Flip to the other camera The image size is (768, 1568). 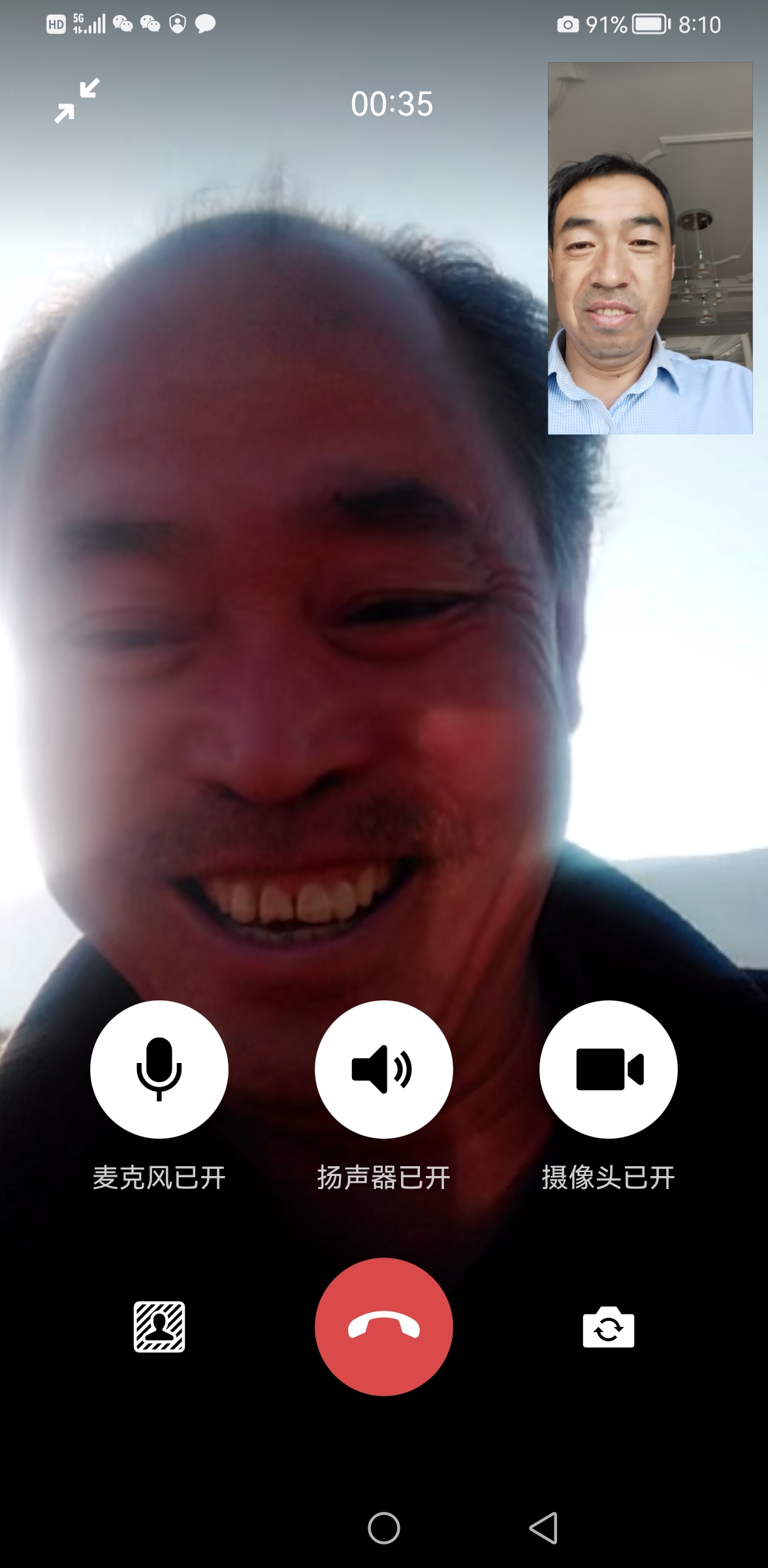pos(608,1327)
